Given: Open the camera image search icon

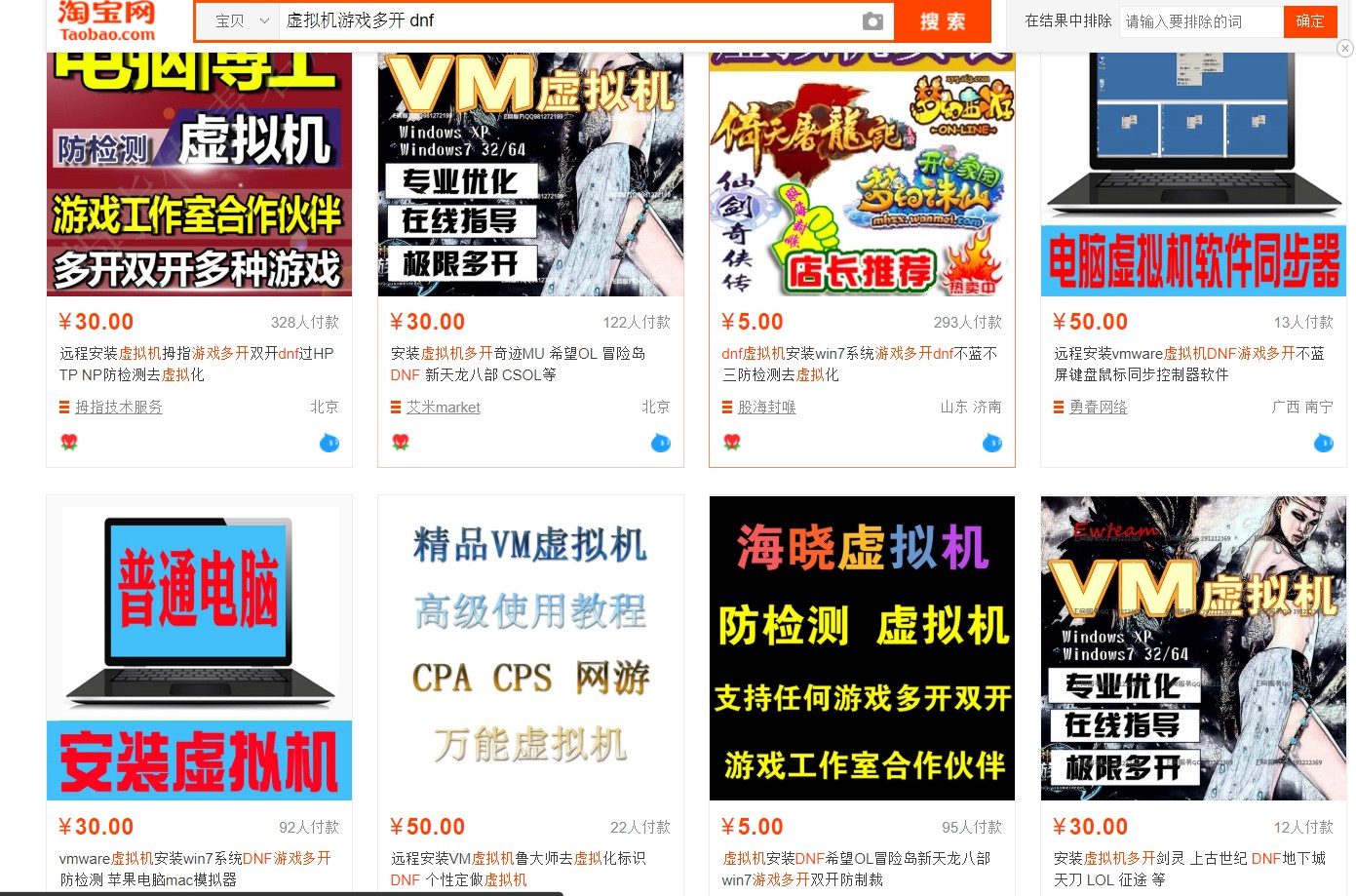Looking at the screenshot, I should pyautogui.click(x=872, y=21).
